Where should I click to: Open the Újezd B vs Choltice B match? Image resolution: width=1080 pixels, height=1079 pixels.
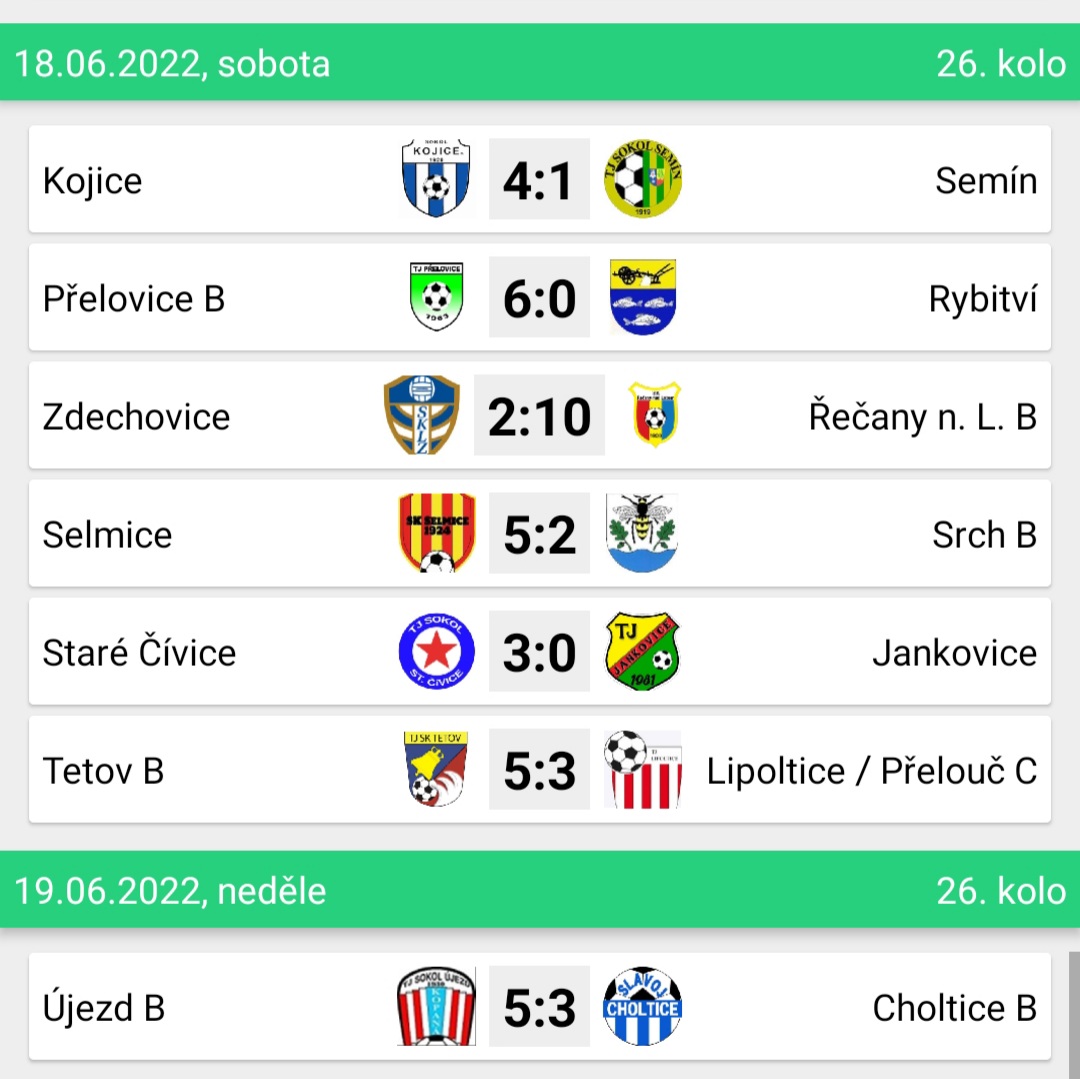pos(539,1007)
